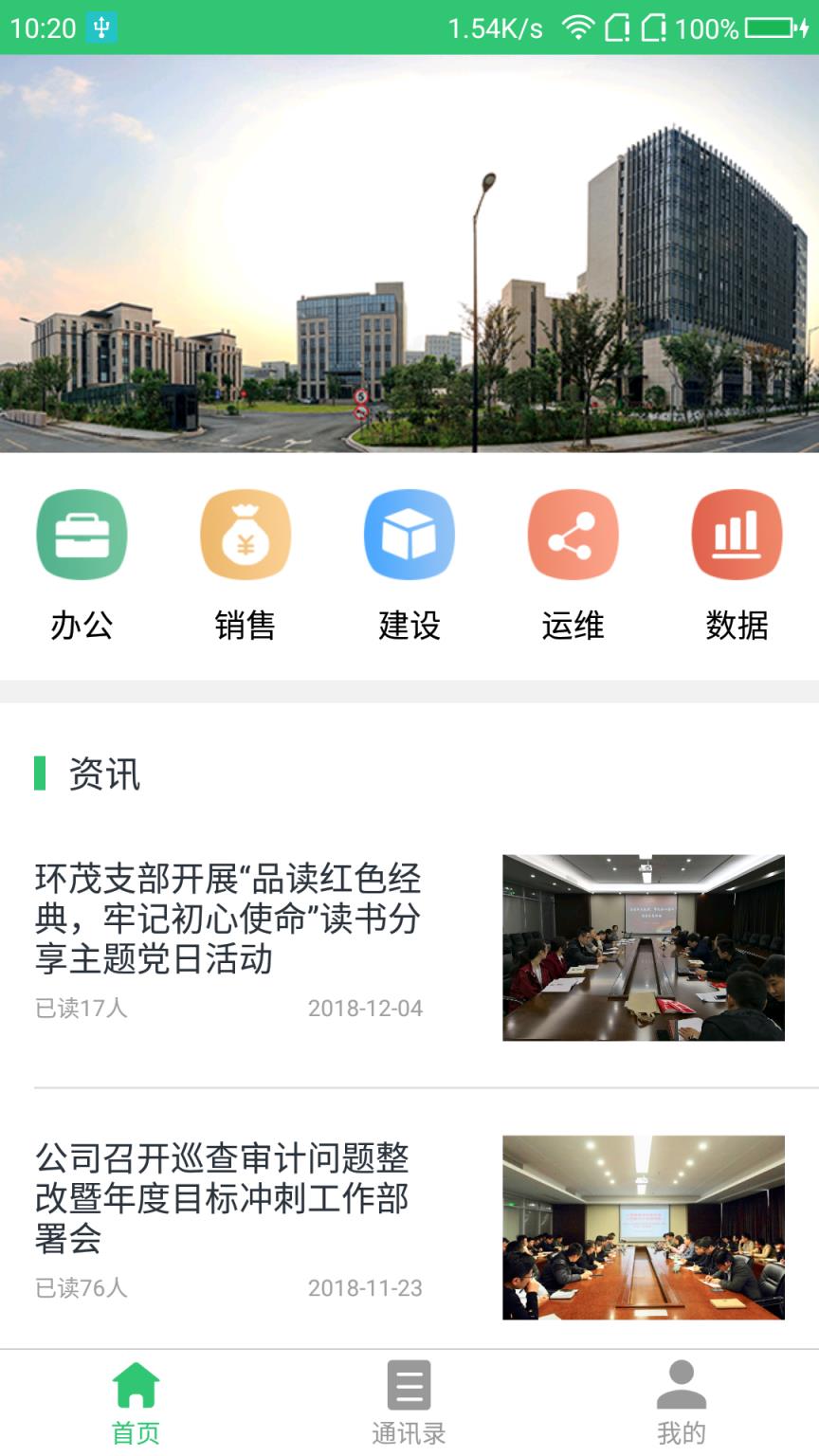This screenshot has height=1456, width=819.
Task: Tap the first news article meeting photo
Action: tap(644, 948)
